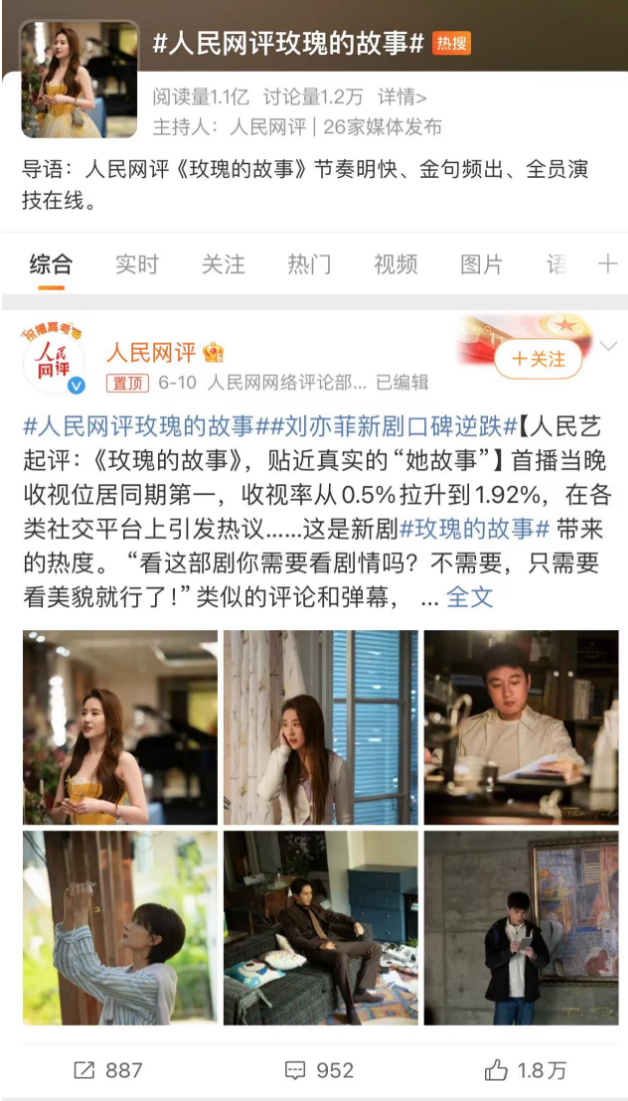
Task: View the photo of woman in yellow dress
Action: click(x=120, y=727)
